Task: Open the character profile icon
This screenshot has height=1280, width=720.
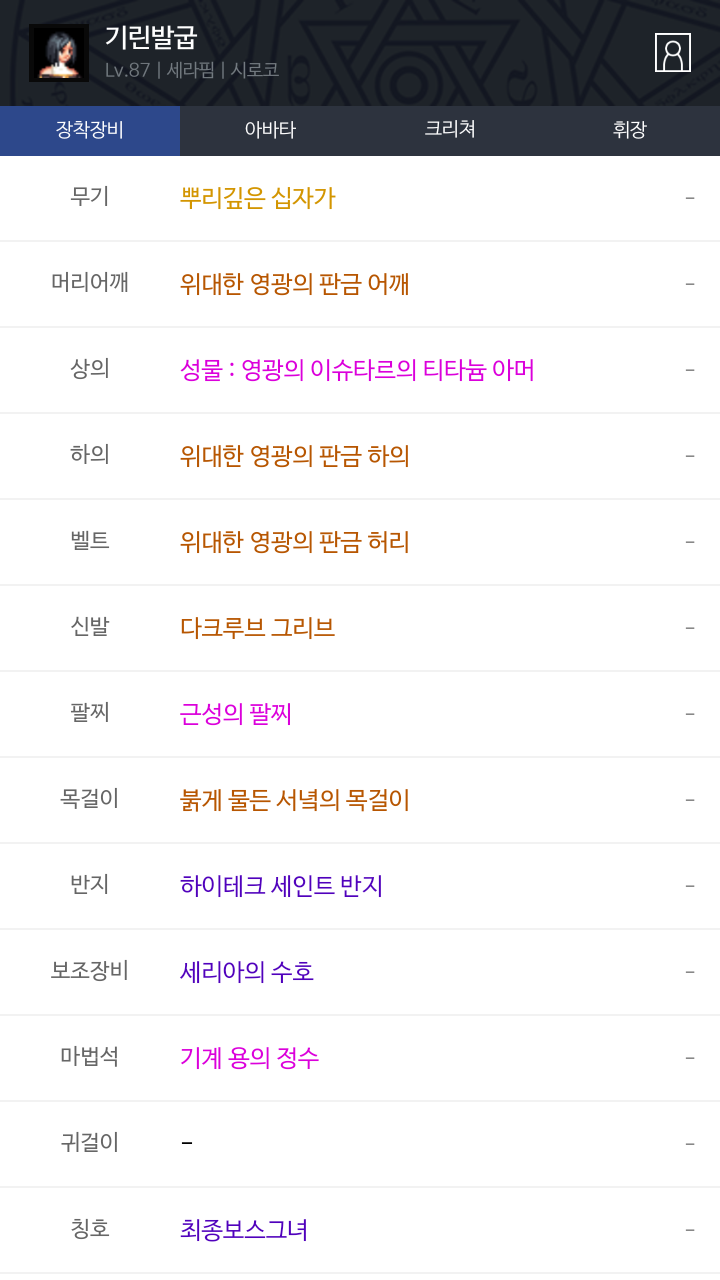Action: click(x=673, y=53)
